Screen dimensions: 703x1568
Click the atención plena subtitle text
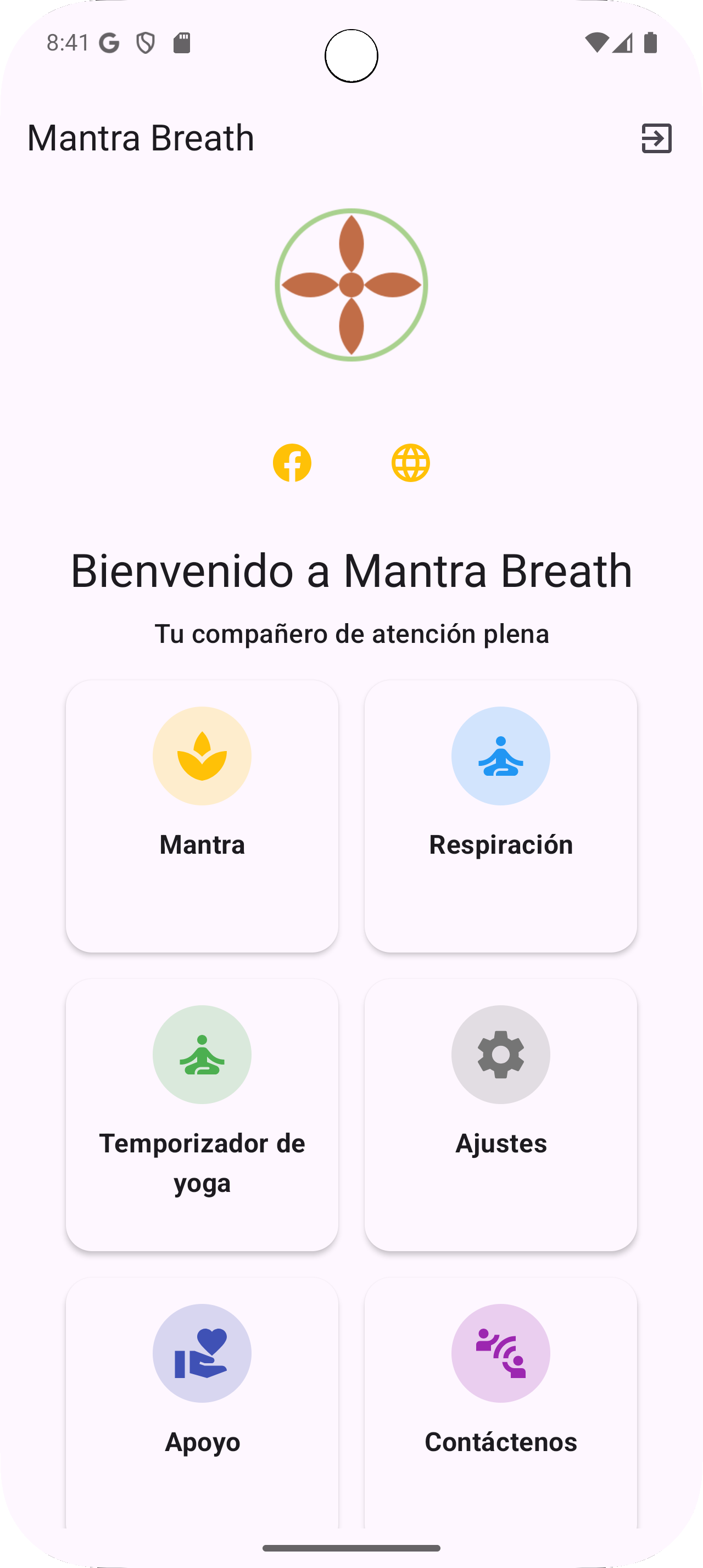(x=351, y=634)
